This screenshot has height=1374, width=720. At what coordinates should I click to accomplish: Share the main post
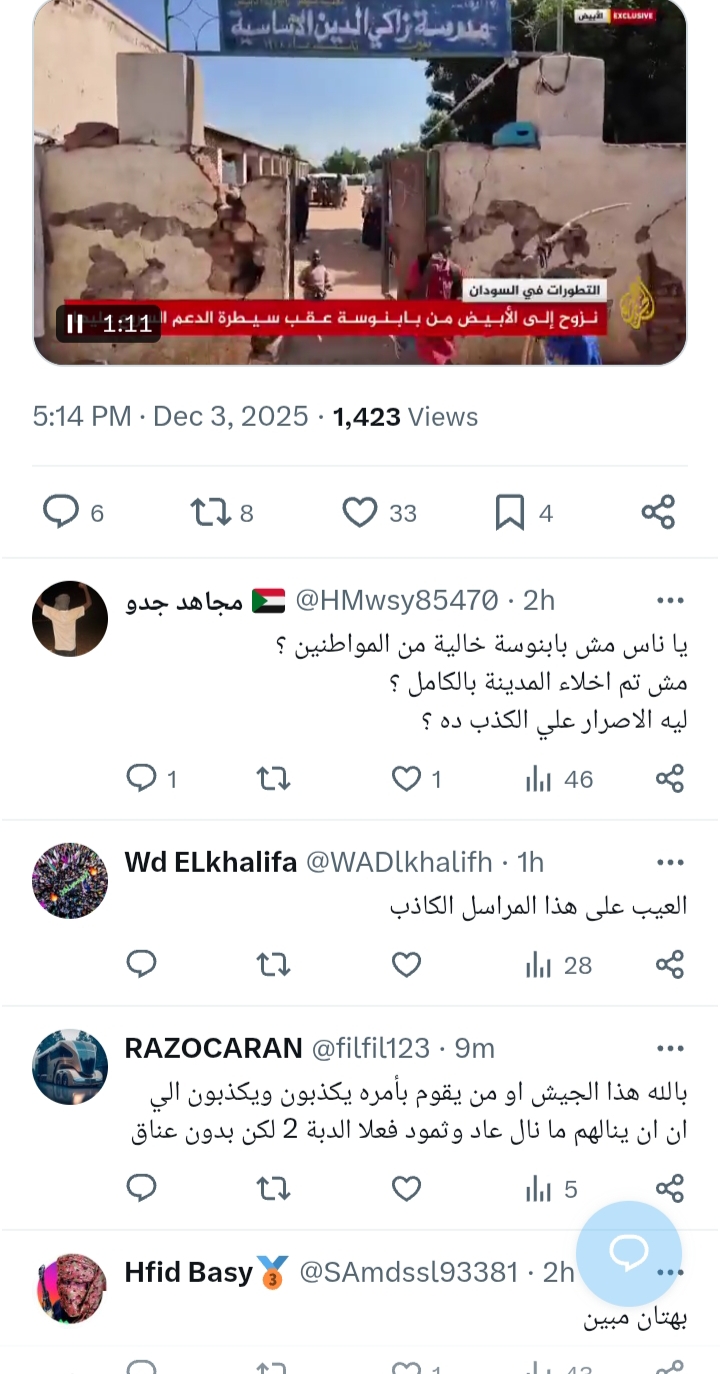point(658,512)
